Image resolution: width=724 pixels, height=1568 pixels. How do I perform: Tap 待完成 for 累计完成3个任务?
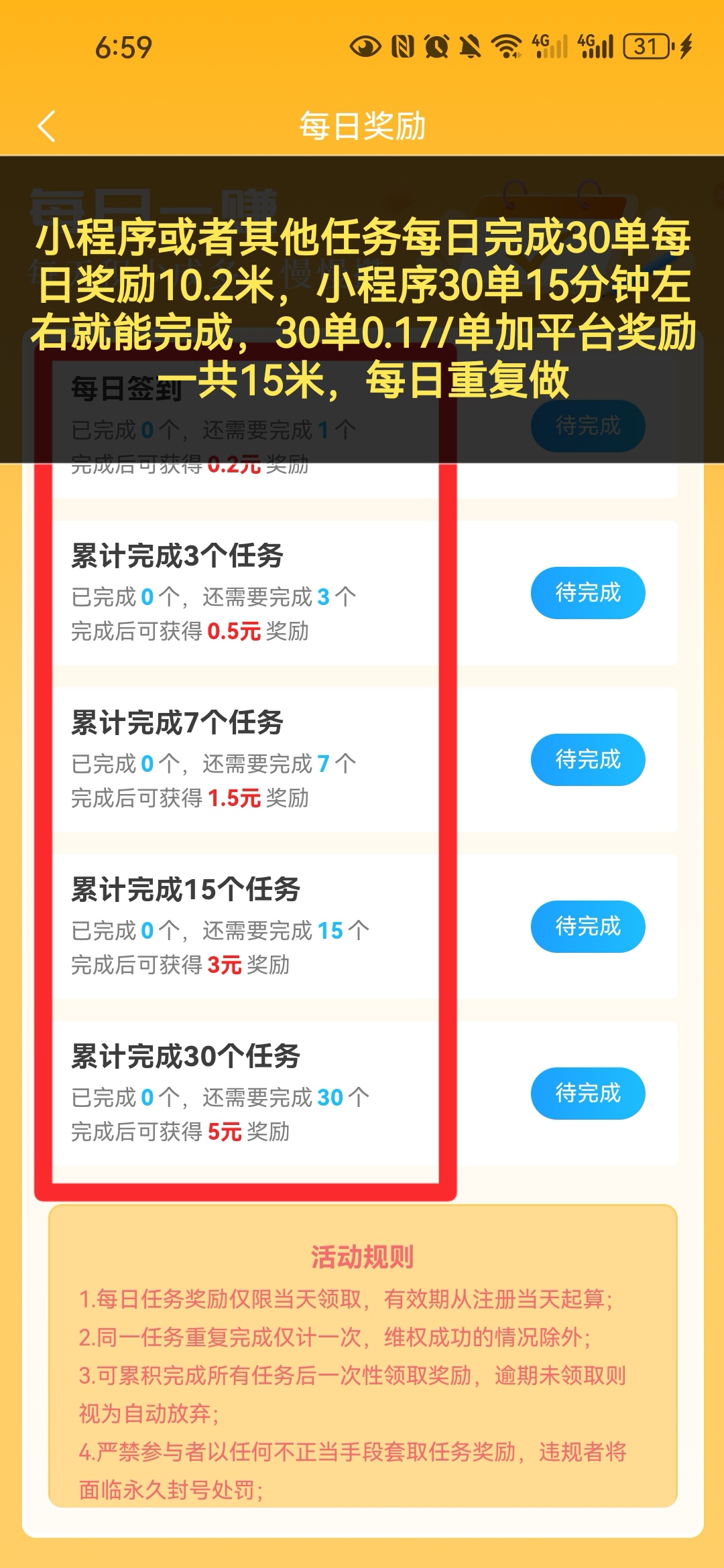pos(587,592)
